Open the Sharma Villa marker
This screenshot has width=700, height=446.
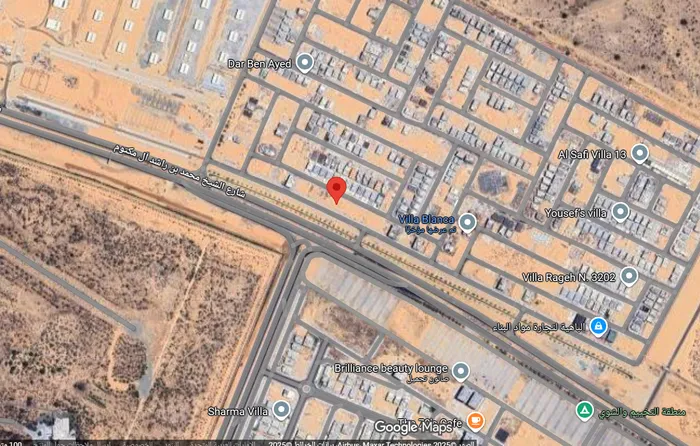(x=281, y=409)
